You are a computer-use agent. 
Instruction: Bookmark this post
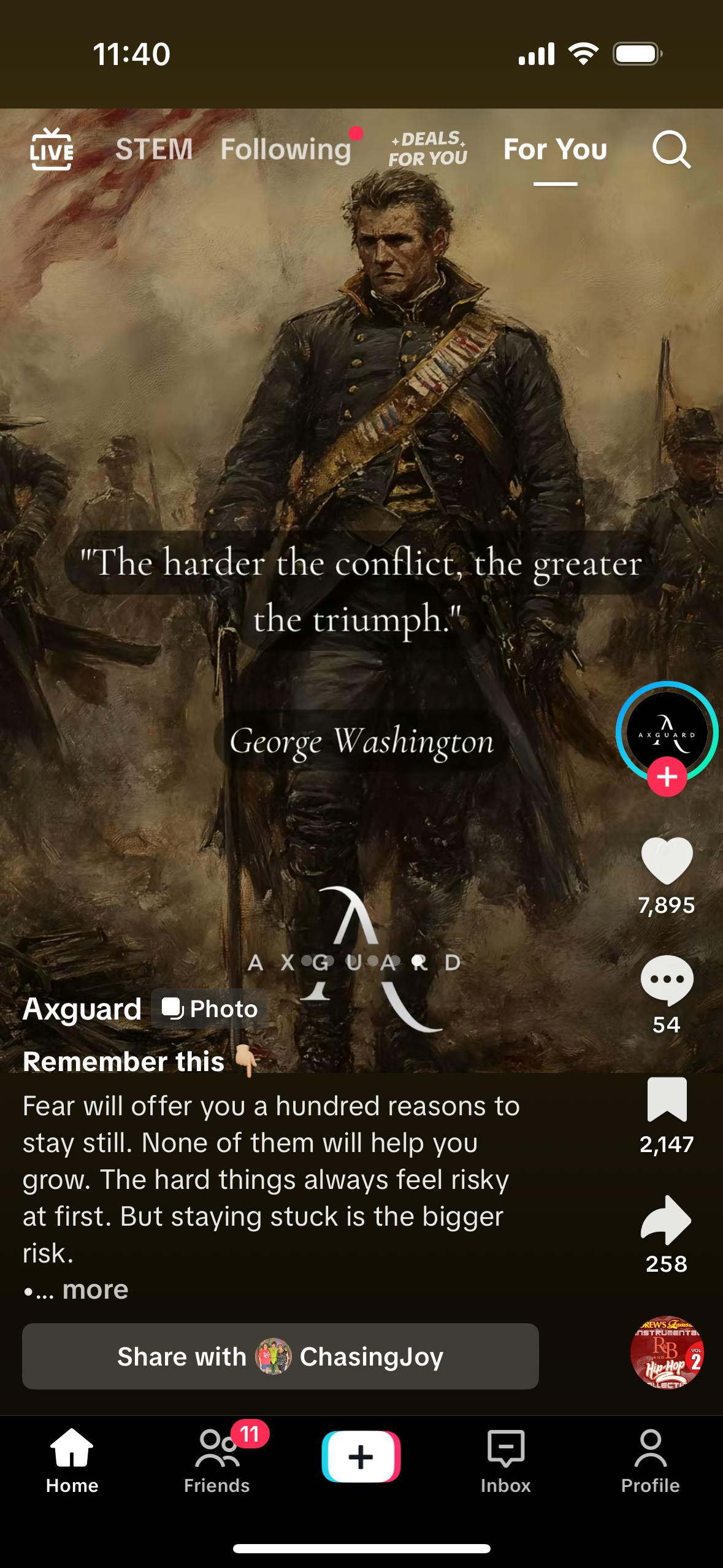[x=667, y=1099]
